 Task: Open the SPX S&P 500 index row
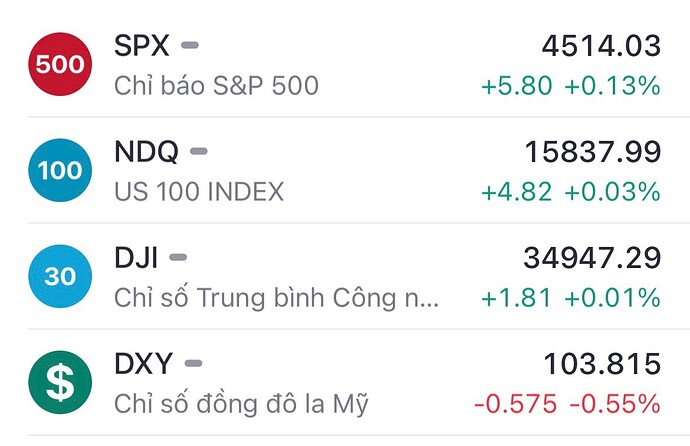click(x=345, y=65)
